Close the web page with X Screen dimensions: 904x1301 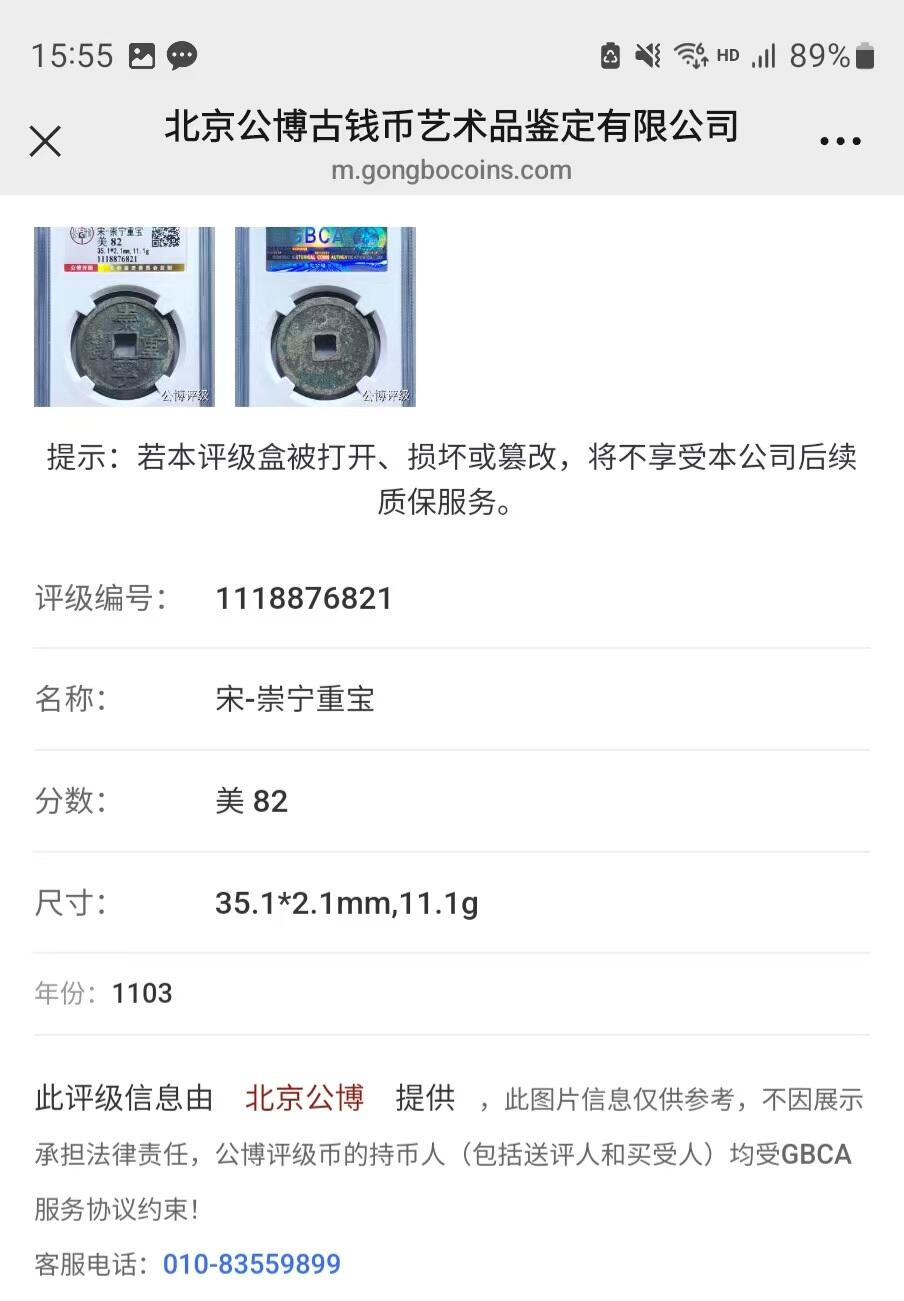[x=45, y=141]
